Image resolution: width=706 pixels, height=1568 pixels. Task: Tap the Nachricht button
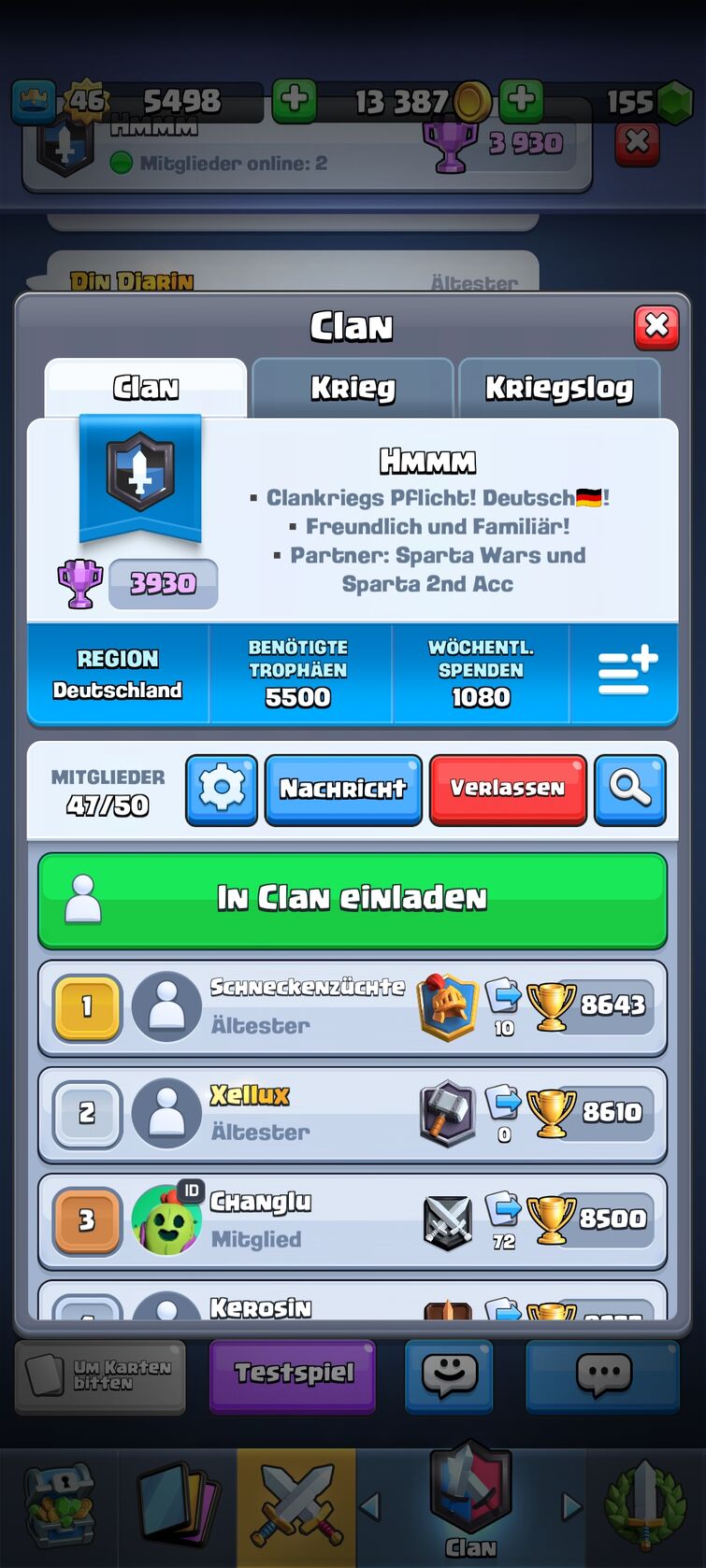point(343,790)
